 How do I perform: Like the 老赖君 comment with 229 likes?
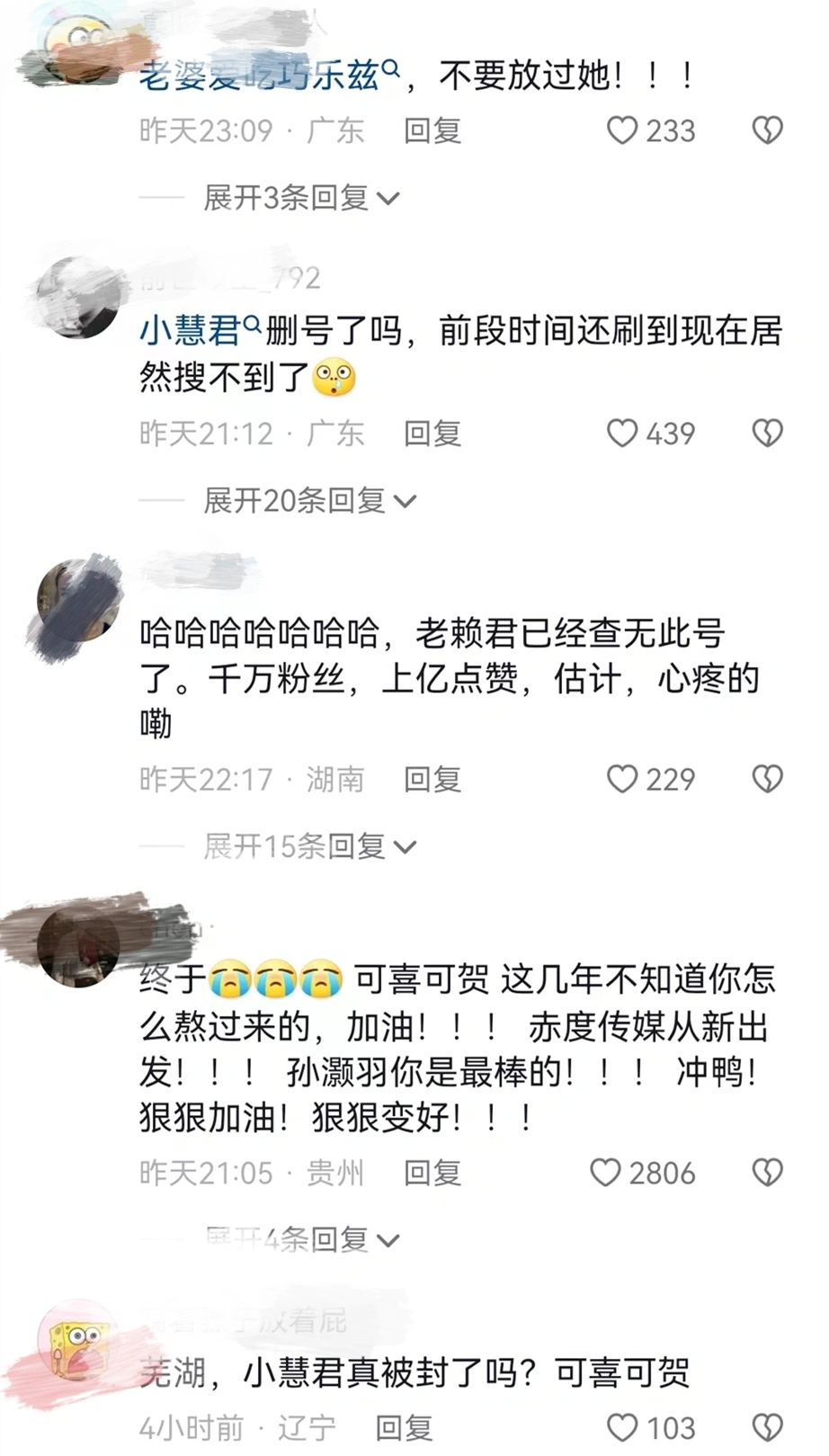tap(622, 779)
